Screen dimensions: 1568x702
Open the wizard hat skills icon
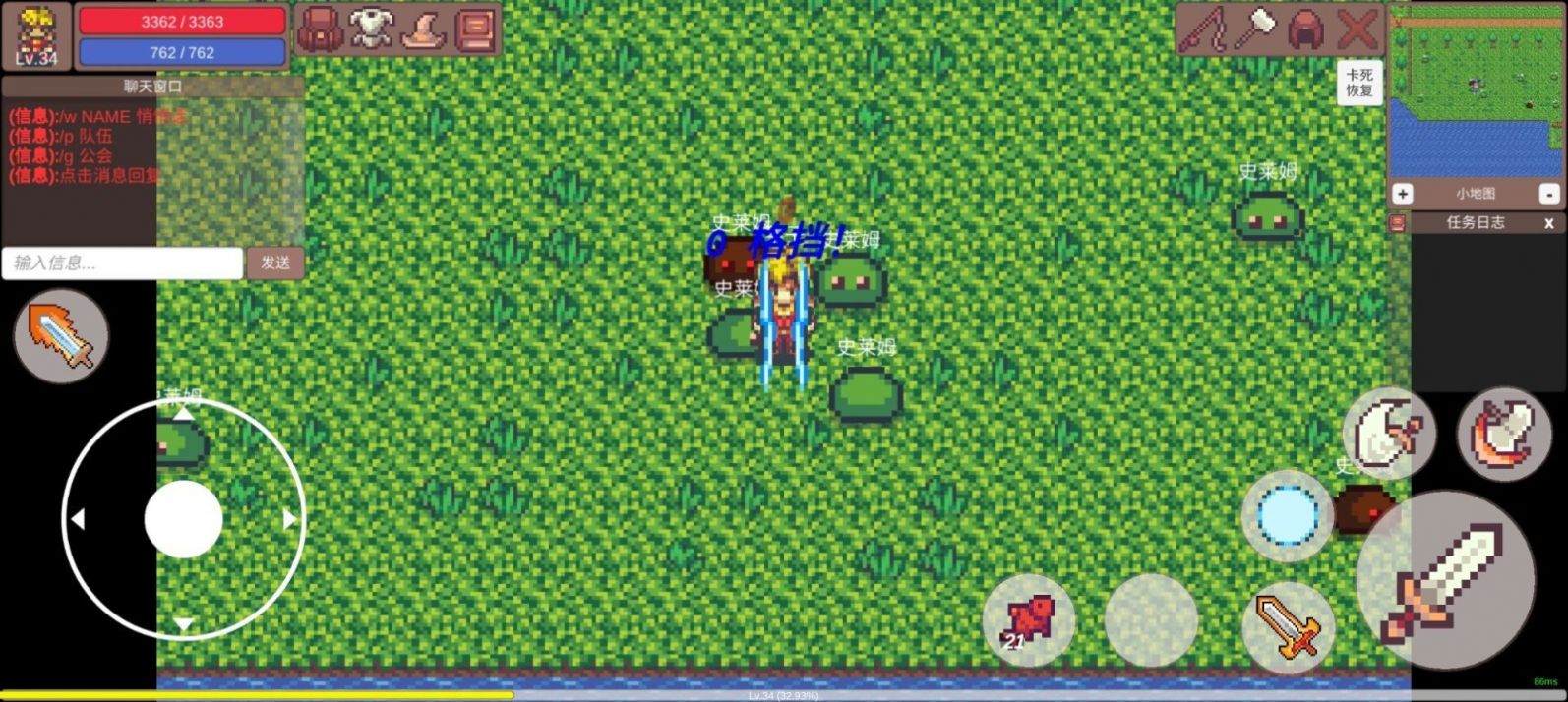tap(424, 29)
